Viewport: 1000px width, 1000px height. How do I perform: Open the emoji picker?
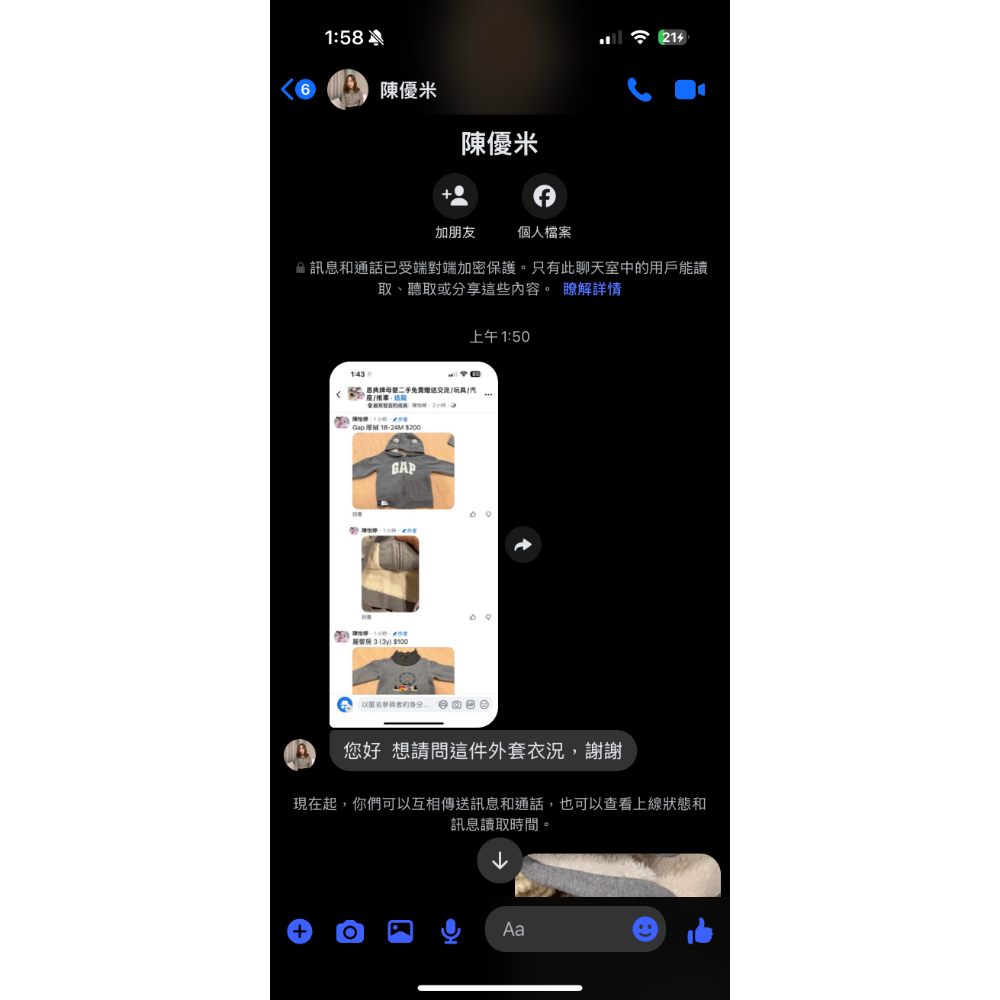click(x=645, y=929)
